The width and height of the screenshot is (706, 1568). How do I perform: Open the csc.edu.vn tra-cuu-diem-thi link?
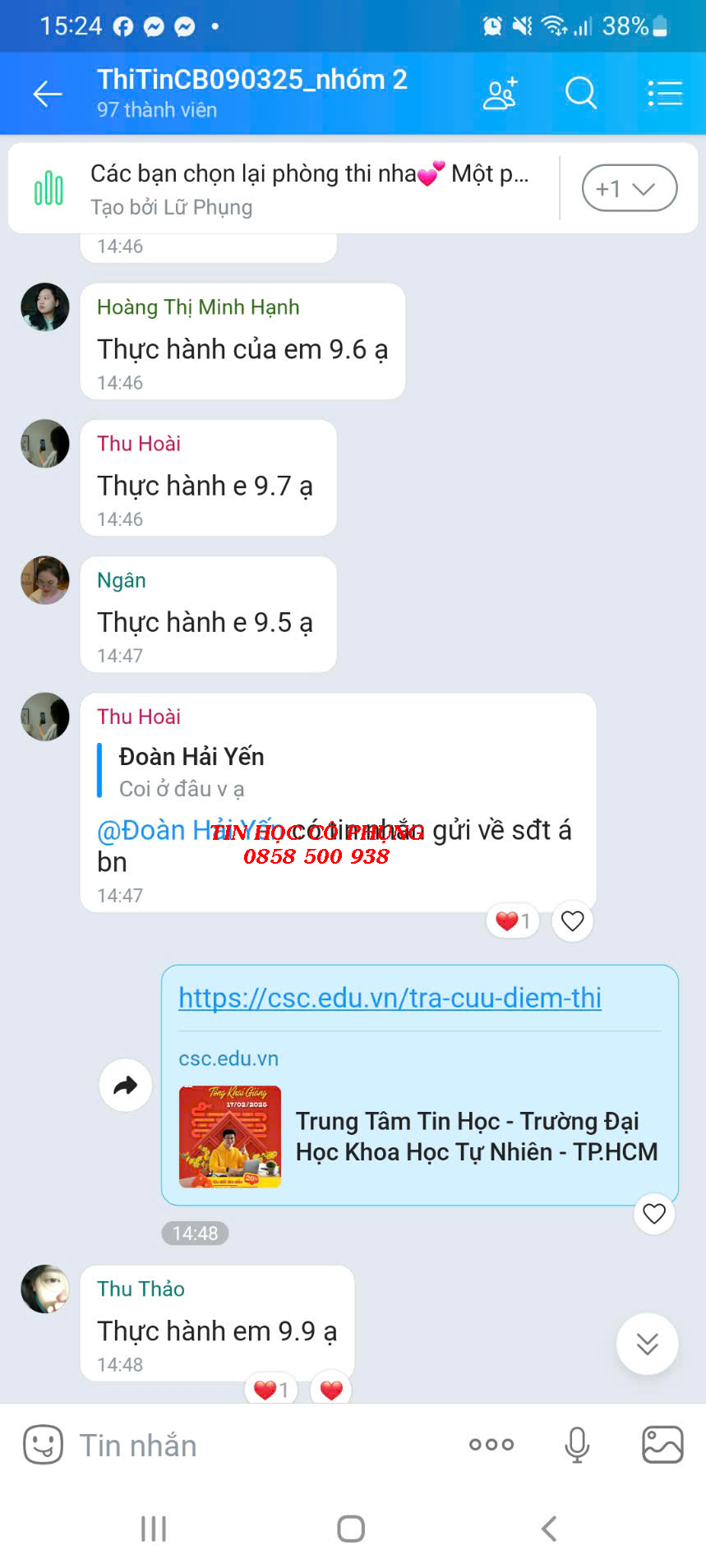[x=390, y=998]
